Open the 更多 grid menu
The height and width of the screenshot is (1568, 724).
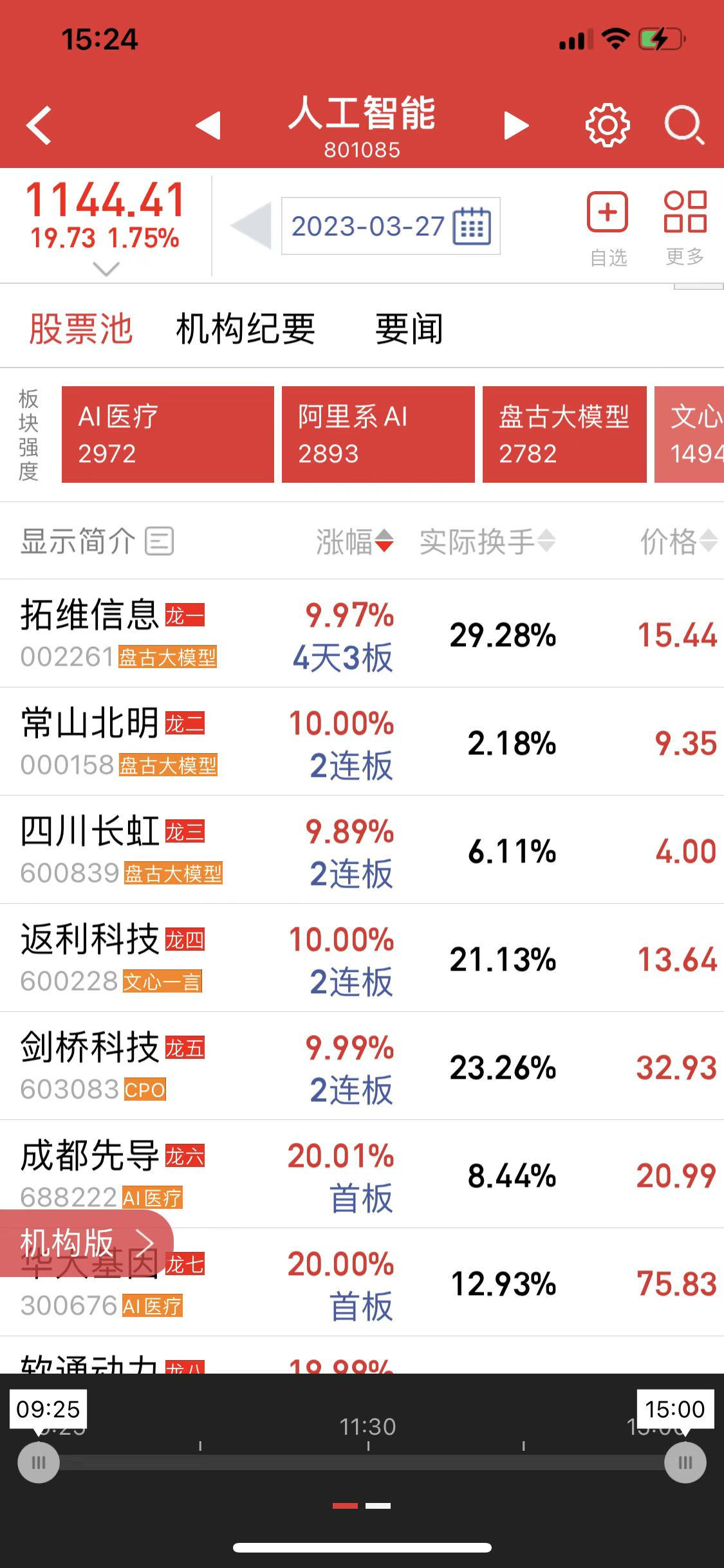click(685, 227)
